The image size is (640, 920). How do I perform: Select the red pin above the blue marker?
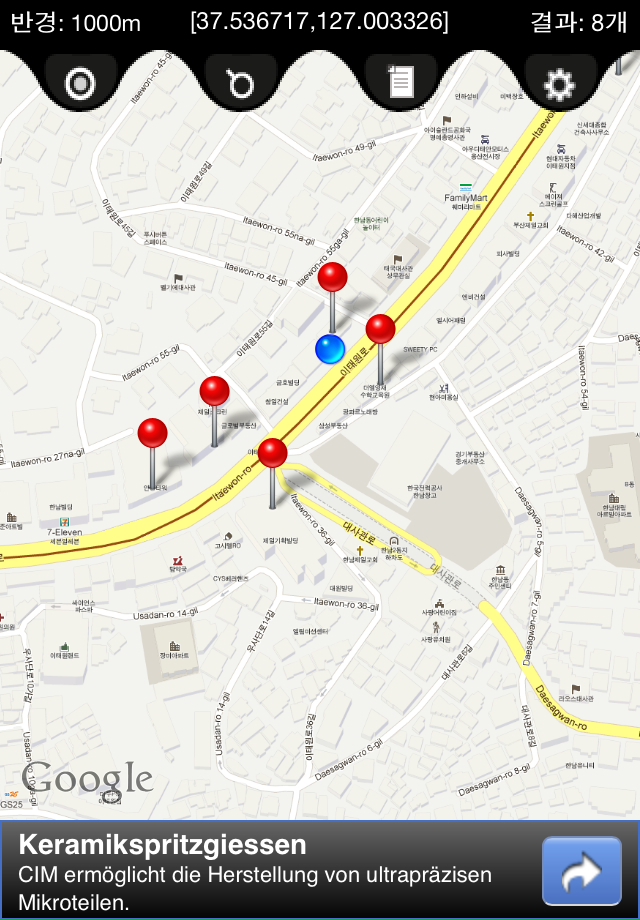click(x=332, y=278)
